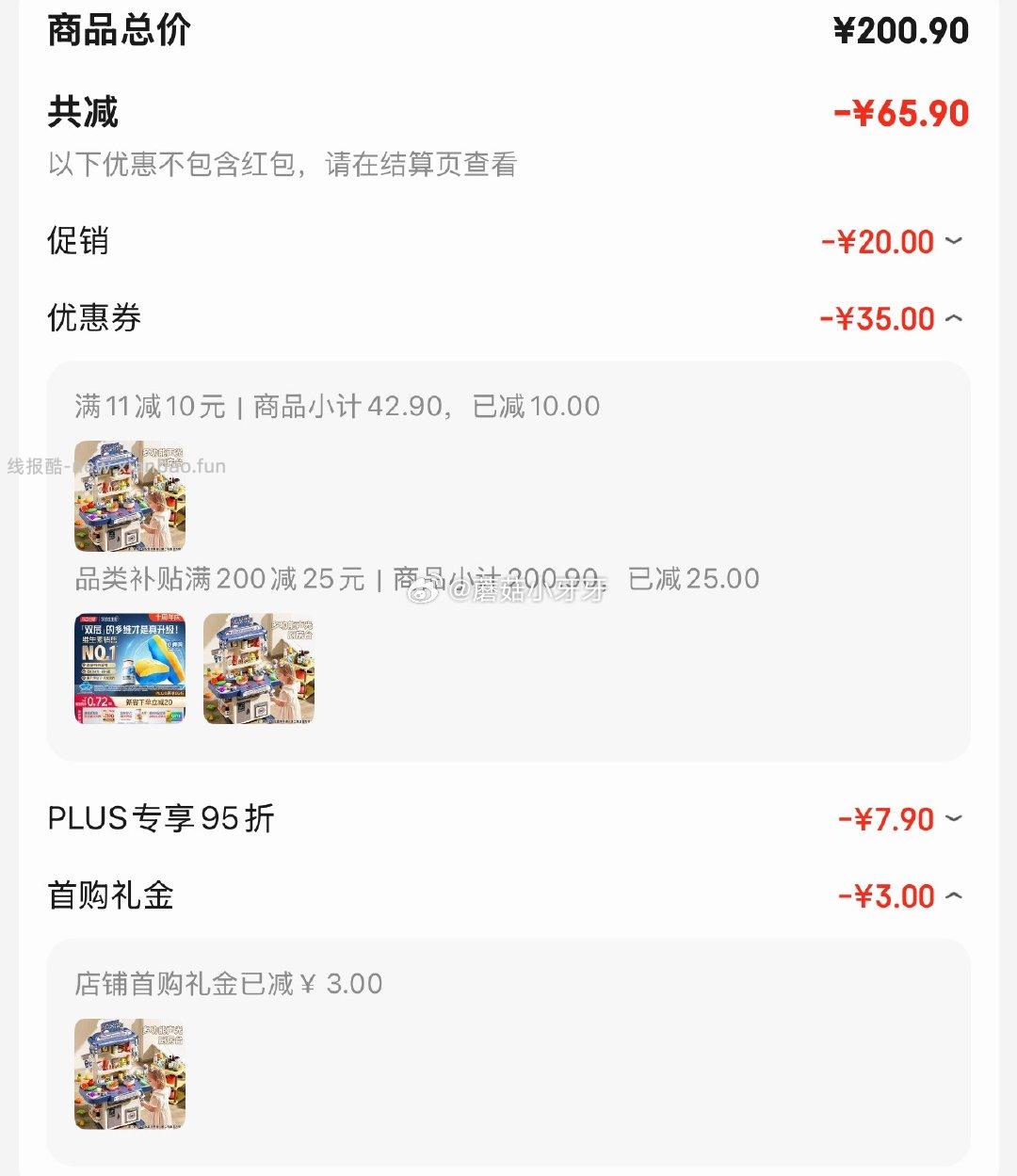The image size is (1017, 1176).
Task: Open the second kitchen playset thumbnail under 品类补贴
Action: [x=259, y=668]
